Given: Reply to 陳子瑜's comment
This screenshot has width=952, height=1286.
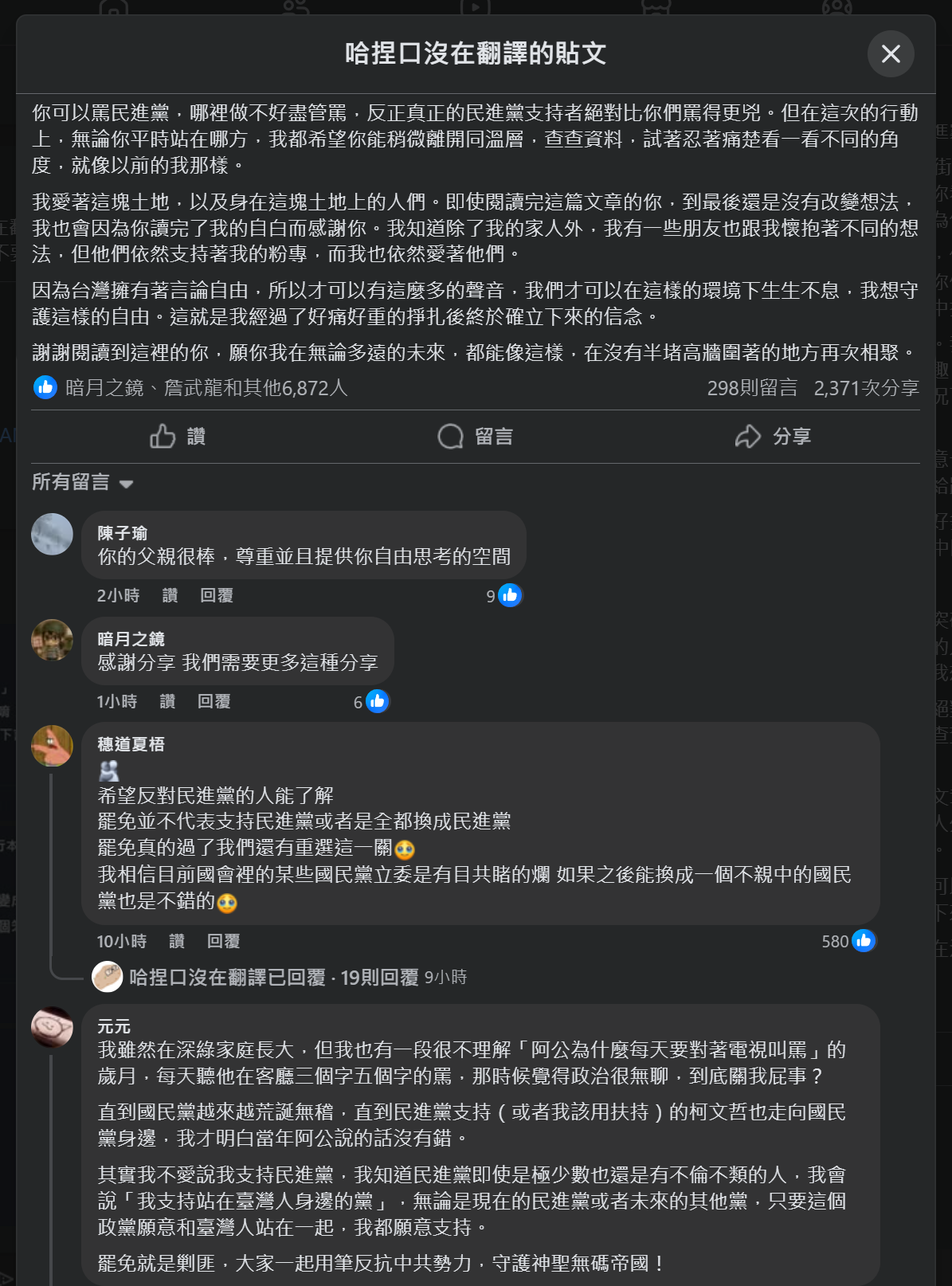Looking at the screenshot, I should [216, 595].
